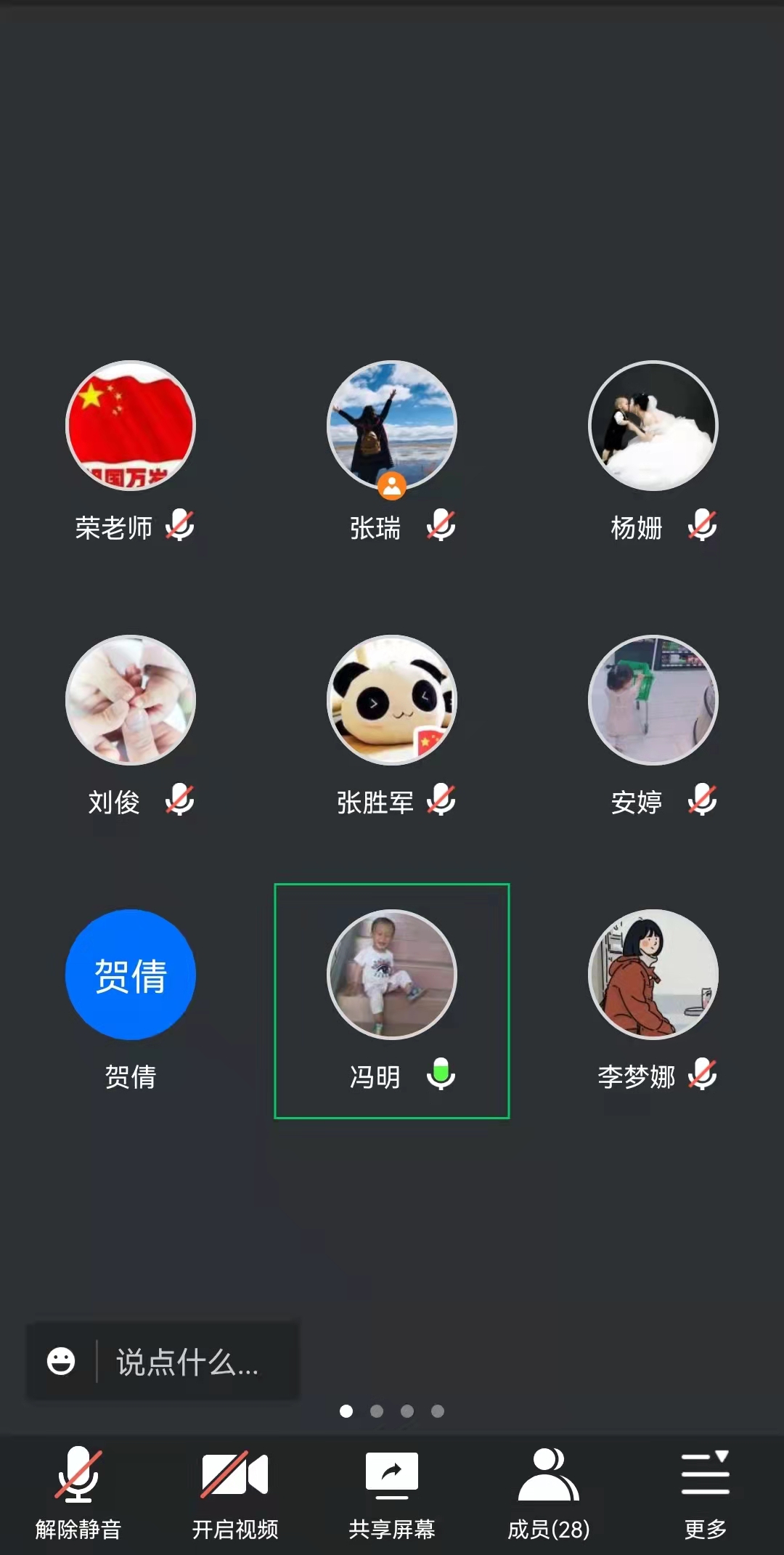Start 共享屏幕 screen sharing
784x1555 pixels.
[392, 1493]
